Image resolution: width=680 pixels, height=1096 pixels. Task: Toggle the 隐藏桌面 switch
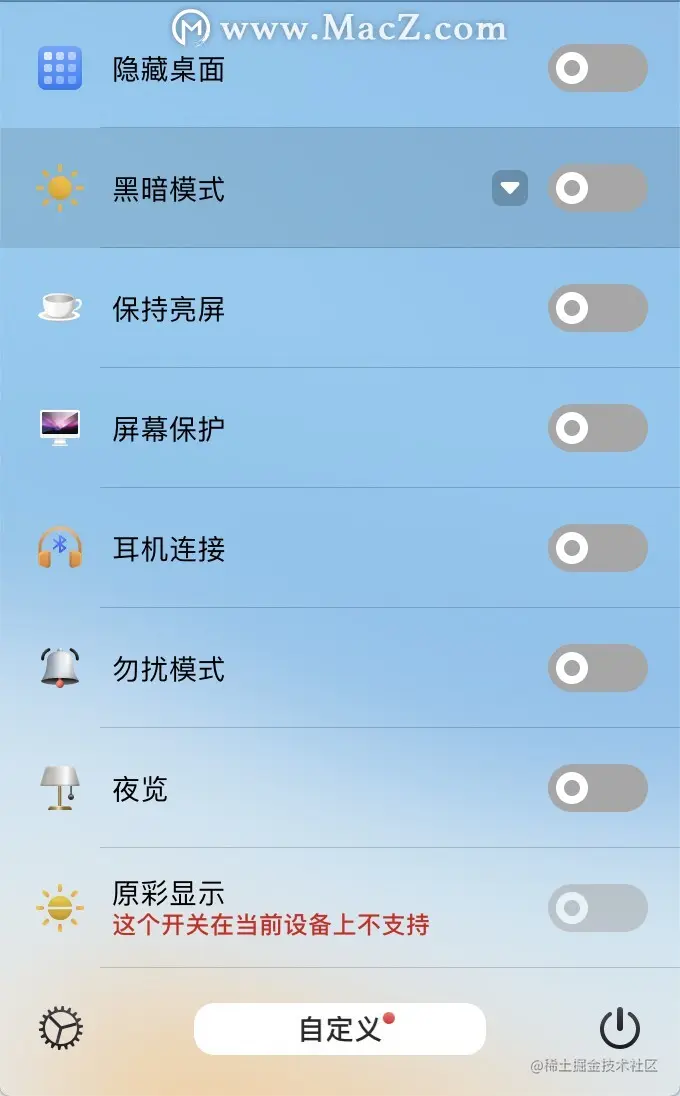tap(597, 68)
